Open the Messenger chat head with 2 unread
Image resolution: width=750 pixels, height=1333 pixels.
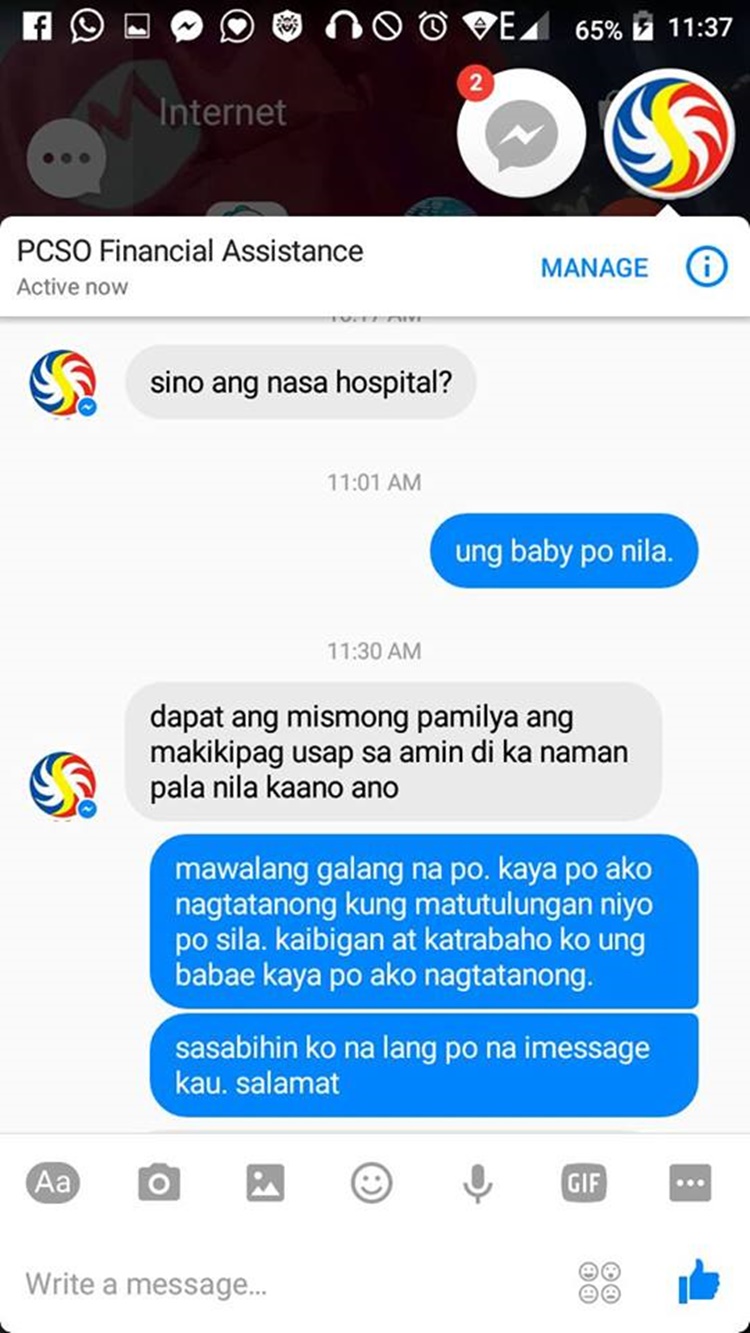pos(521,133)
